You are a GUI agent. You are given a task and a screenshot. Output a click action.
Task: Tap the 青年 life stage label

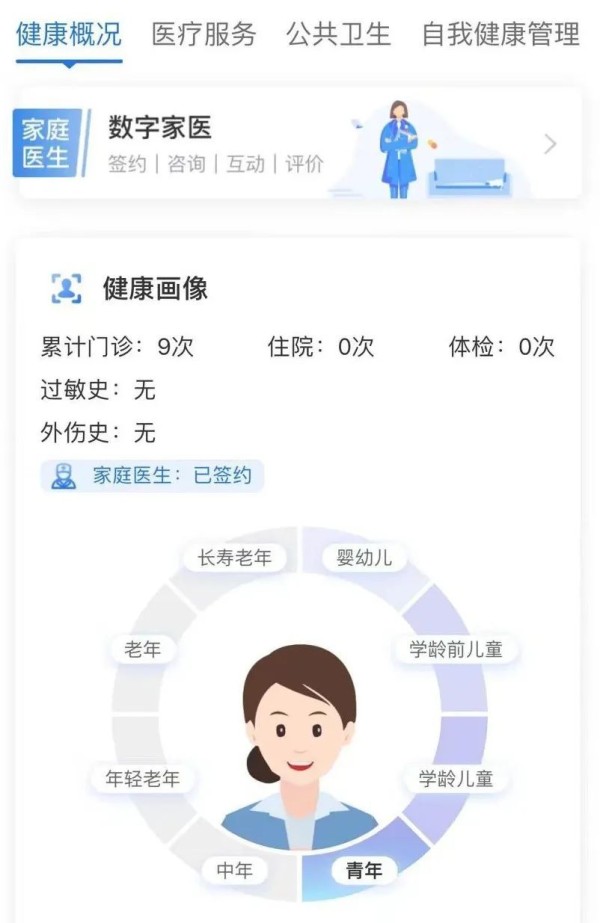pyautogui.click(x=364, y=870)
